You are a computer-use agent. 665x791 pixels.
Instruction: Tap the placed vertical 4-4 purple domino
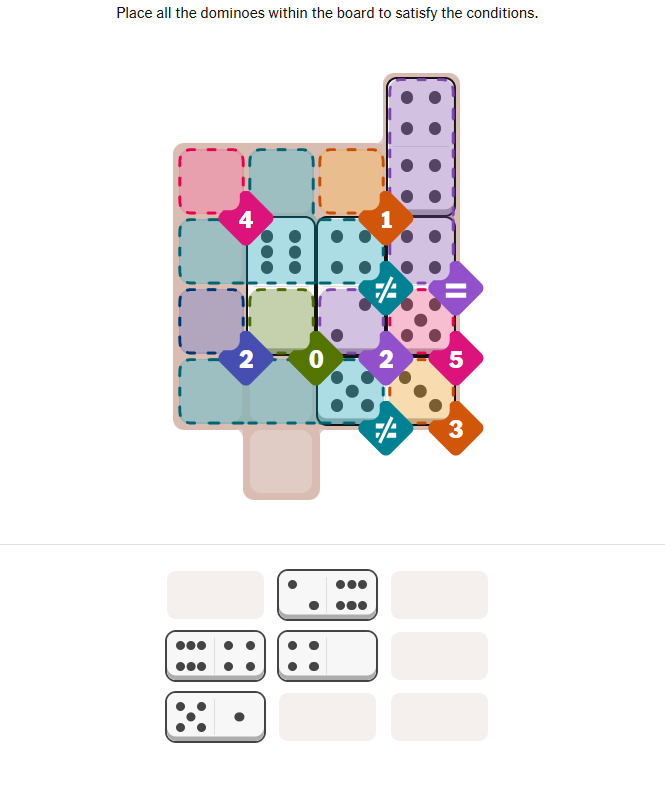pyautogui.click(x=421, y=146)
